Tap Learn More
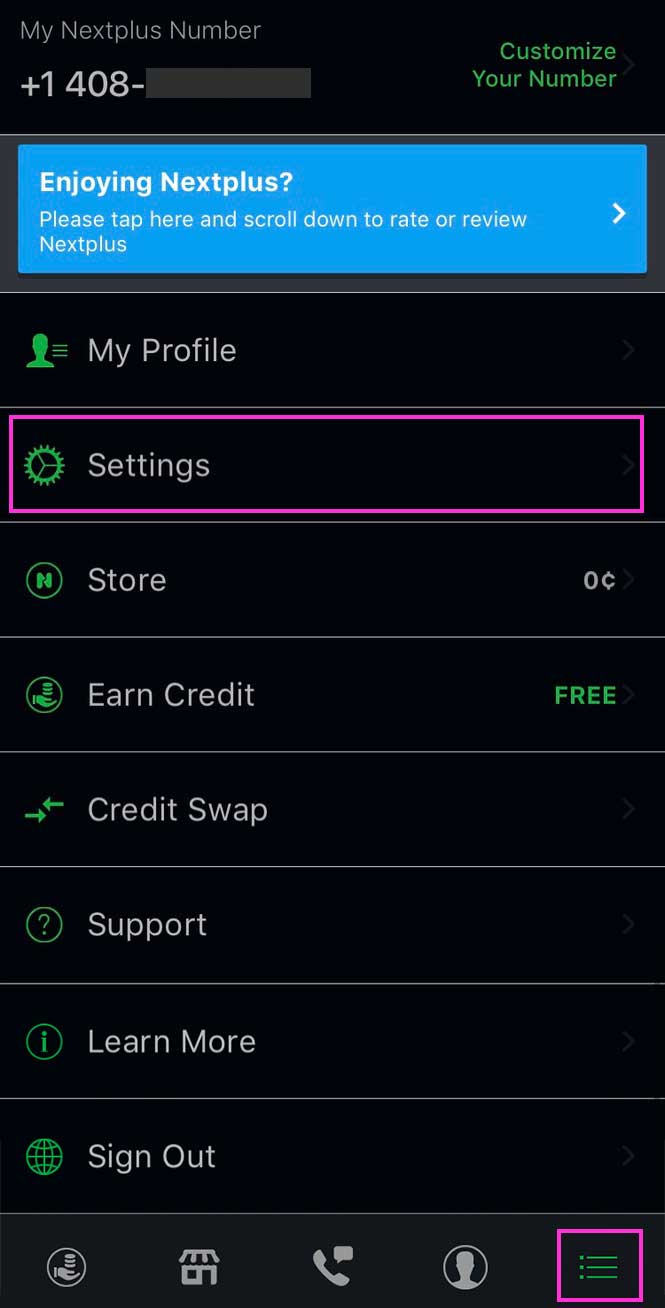Screen dimensions: 665x1308 (332, 1041)
